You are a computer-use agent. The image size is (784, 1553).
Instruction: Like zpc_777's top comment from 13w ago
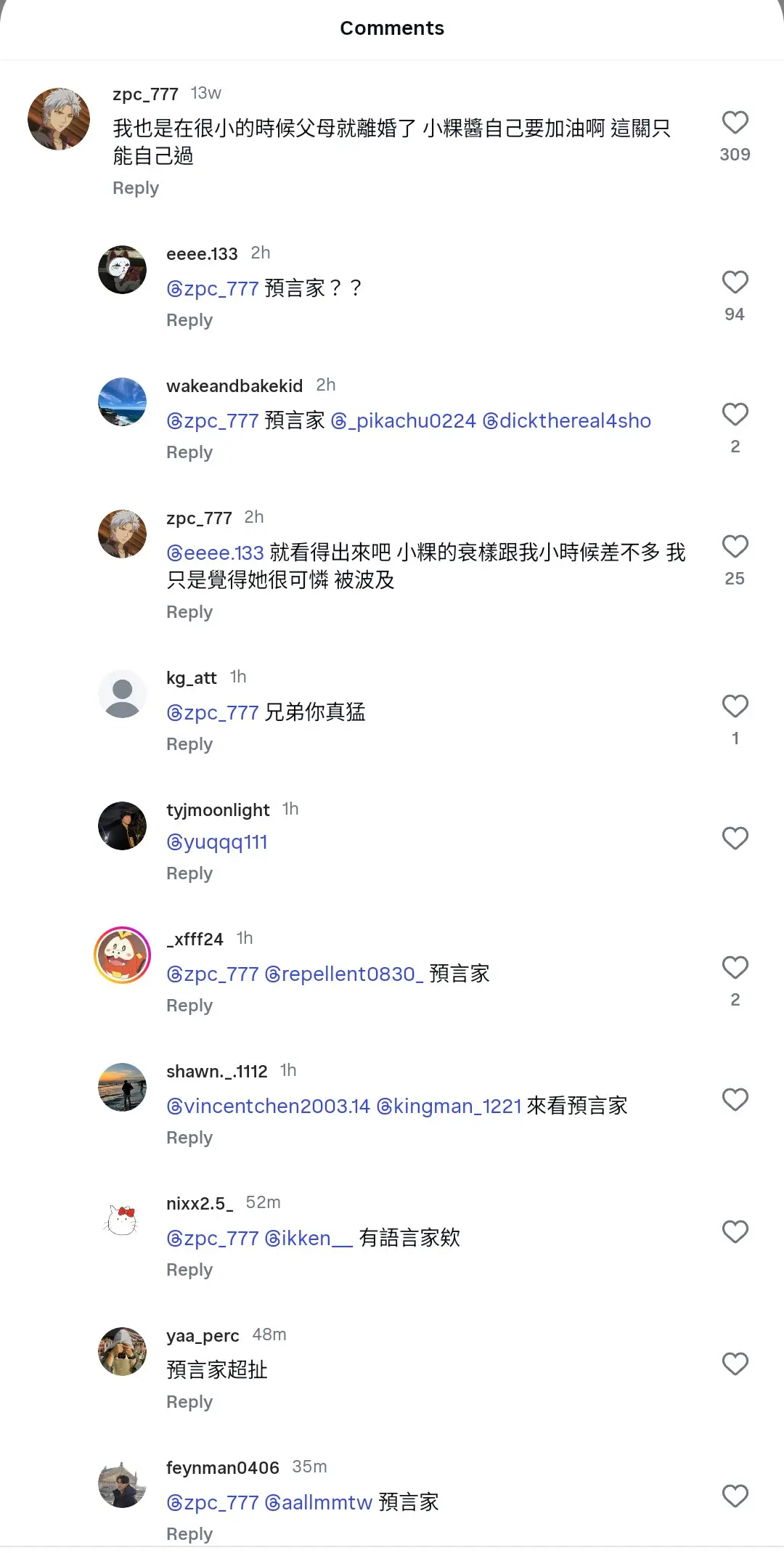(x=735, y=123)
